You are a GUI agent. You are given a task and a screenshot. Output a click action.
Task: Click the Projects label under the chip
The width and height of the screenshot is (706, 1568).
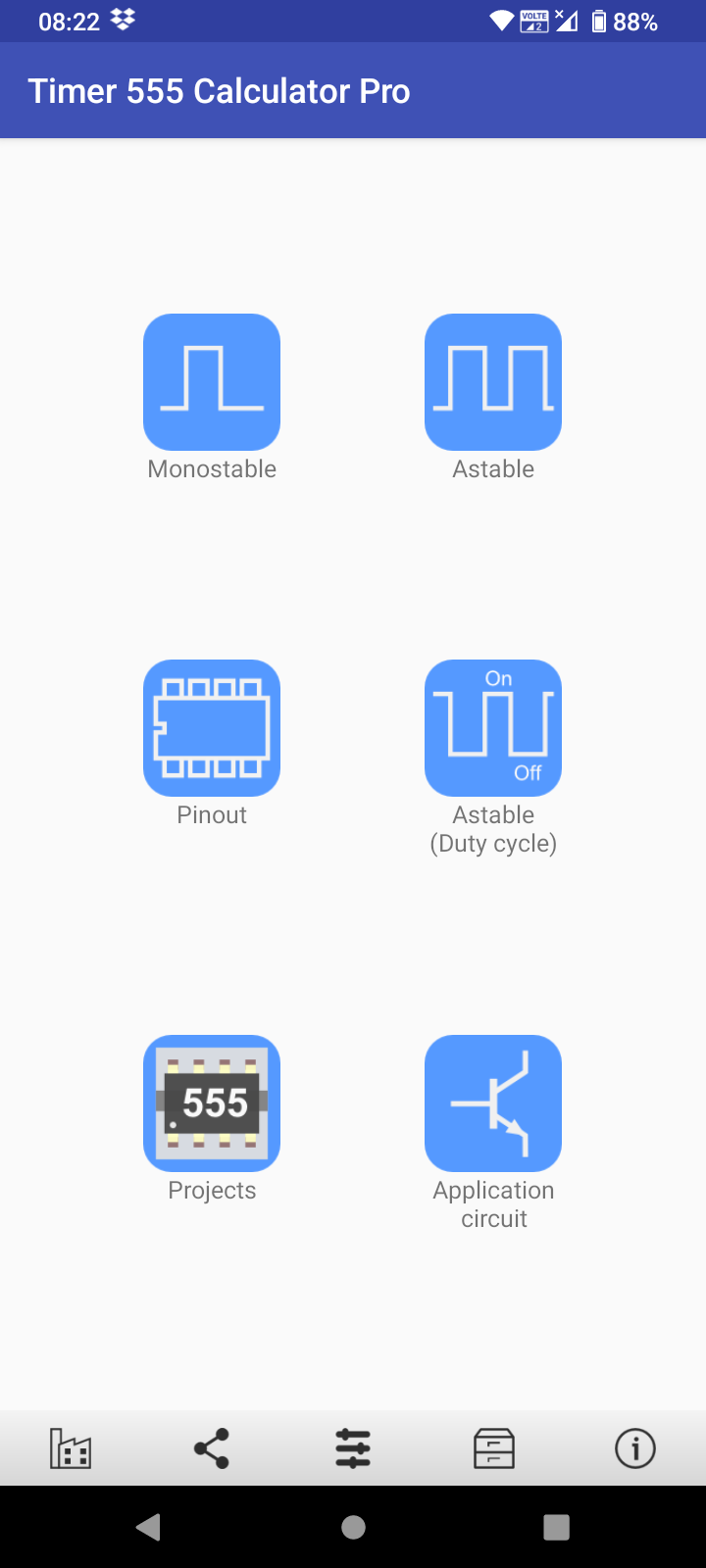(x=211, y=1190)
